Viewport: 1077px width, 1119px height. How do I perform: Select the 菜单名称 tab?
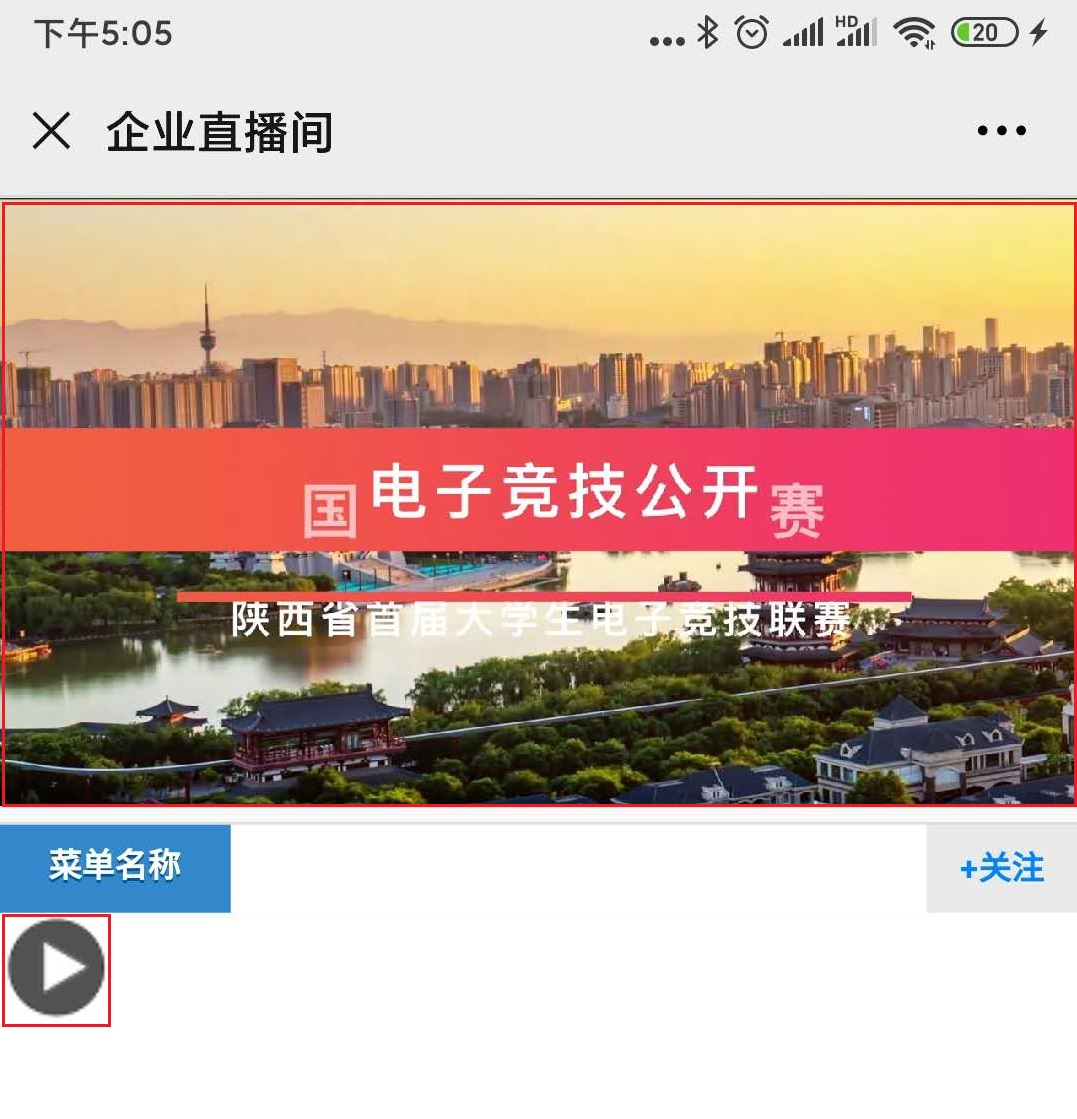pyautogui.click(x=115, y=867)
